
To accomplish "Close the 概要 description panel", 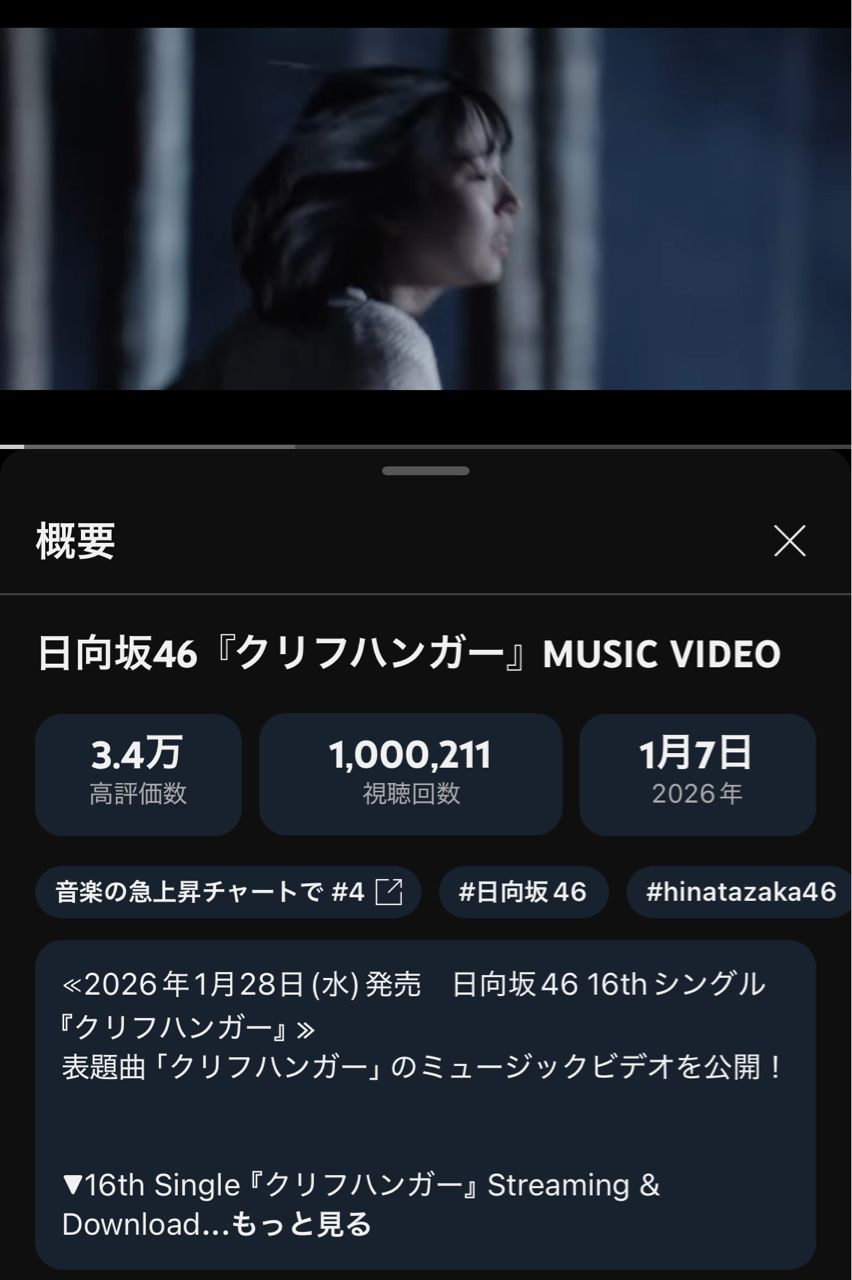I will pos(789,541).
